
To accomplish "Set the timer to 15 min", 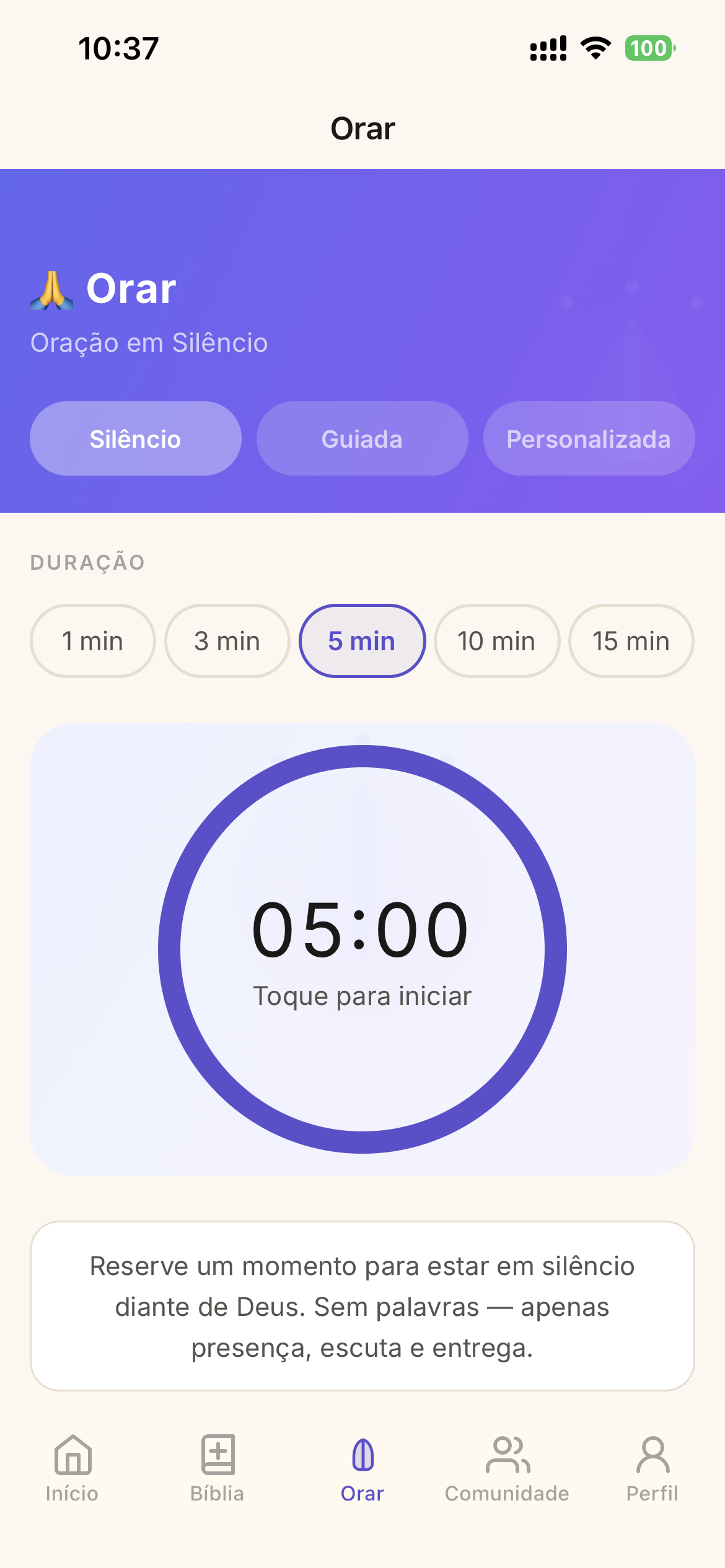I will pos(631,641).
